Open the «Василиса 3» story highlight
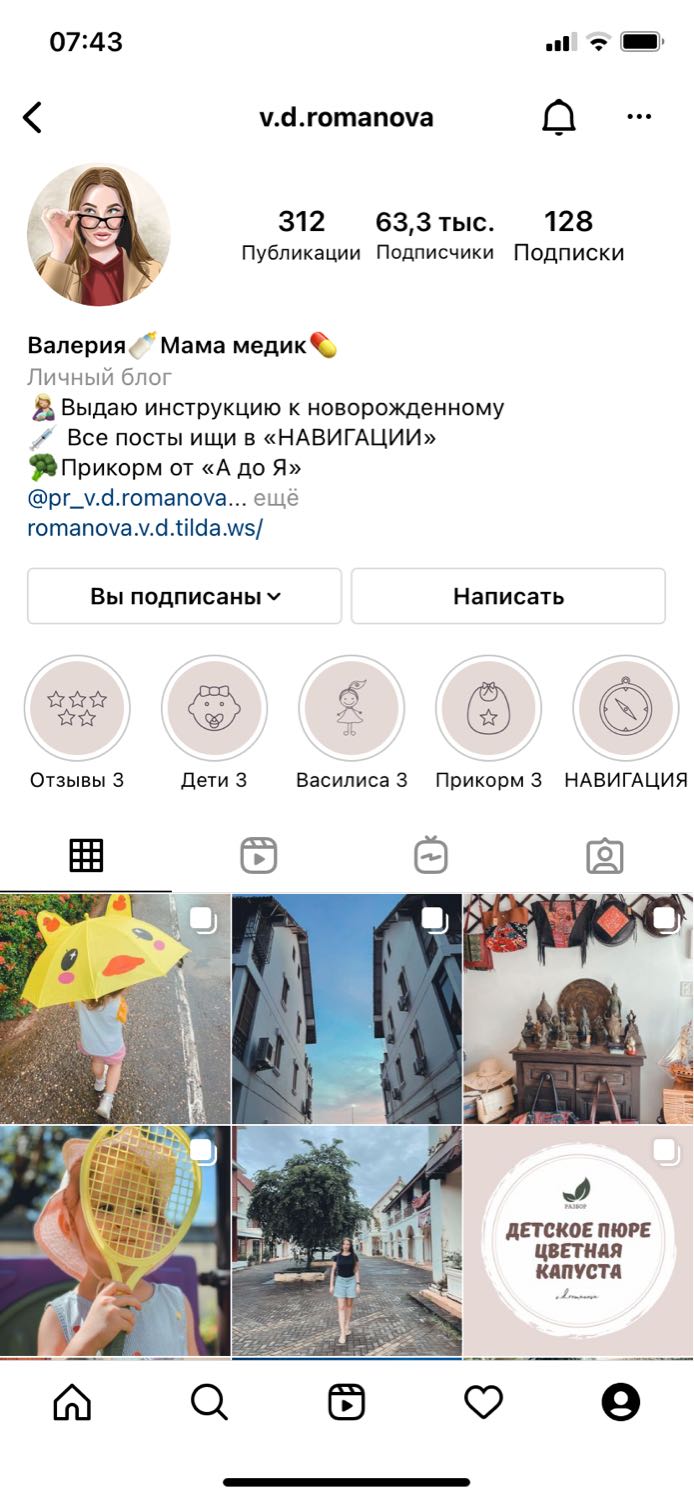 (x=351, y=708)
